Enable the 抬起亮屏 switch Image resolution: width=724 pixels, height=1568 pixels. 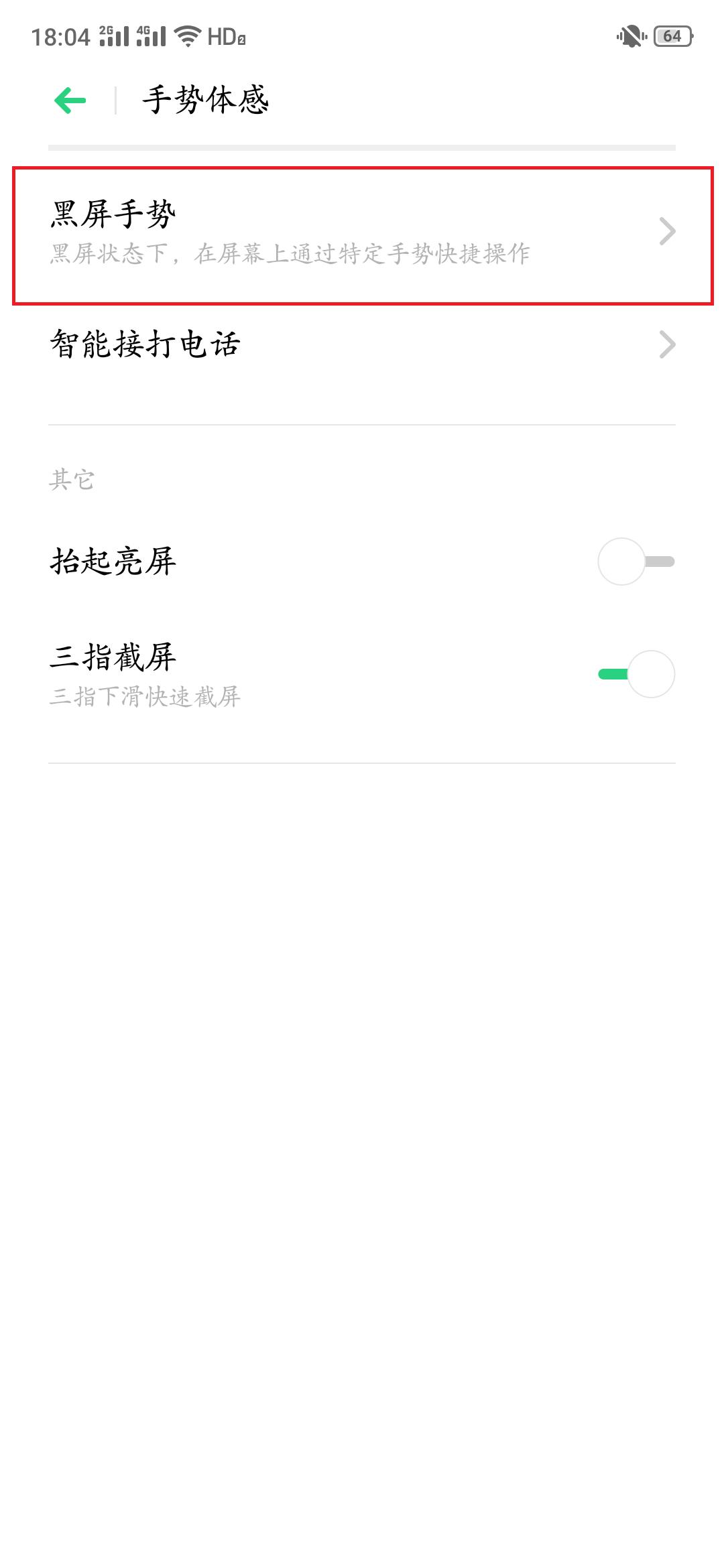[x=636, y=562]
